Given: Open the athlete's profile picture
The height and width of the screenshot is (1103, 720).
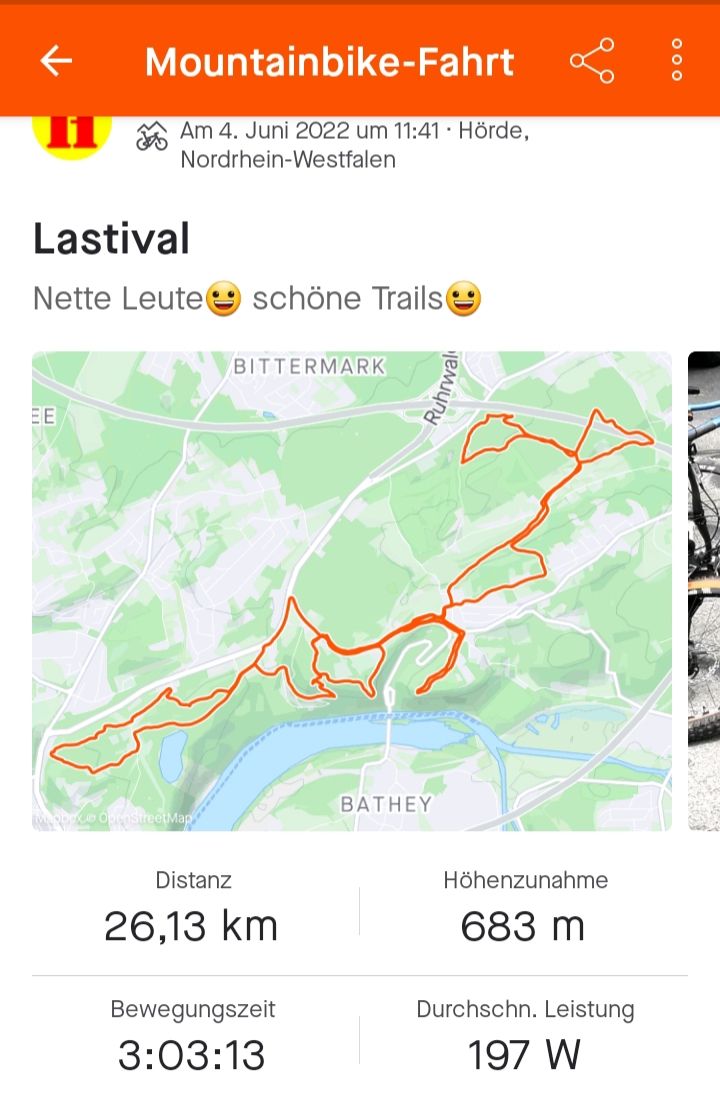Looking at the screenshot, I should click(x=72, y=138).
